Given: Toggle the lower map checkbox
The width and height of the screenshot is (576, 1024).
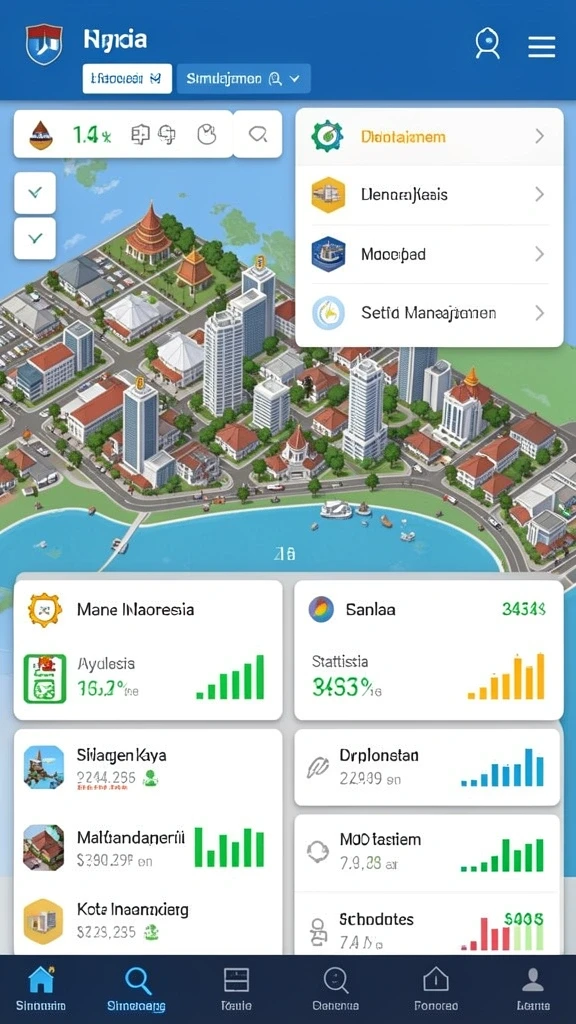Looking at the screenshot, I should pos(35,239).
